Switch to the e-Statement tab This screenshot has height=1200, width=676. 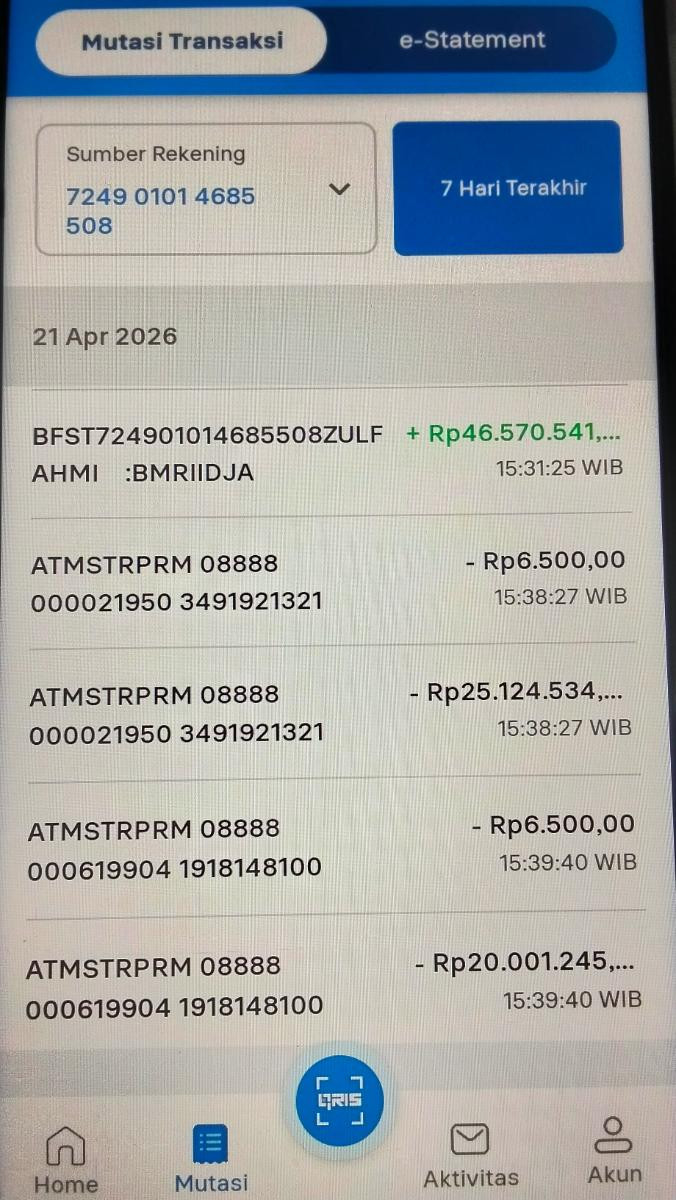[x=472, y=41]
